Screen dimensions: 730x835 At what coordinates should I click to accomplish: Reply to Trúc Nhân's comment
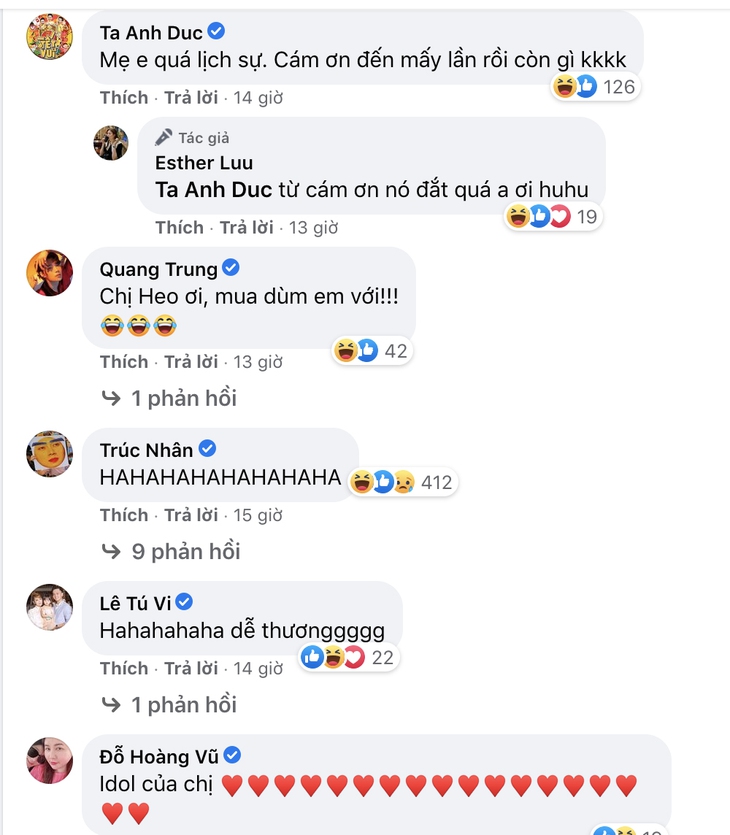[x=191, y=514]
